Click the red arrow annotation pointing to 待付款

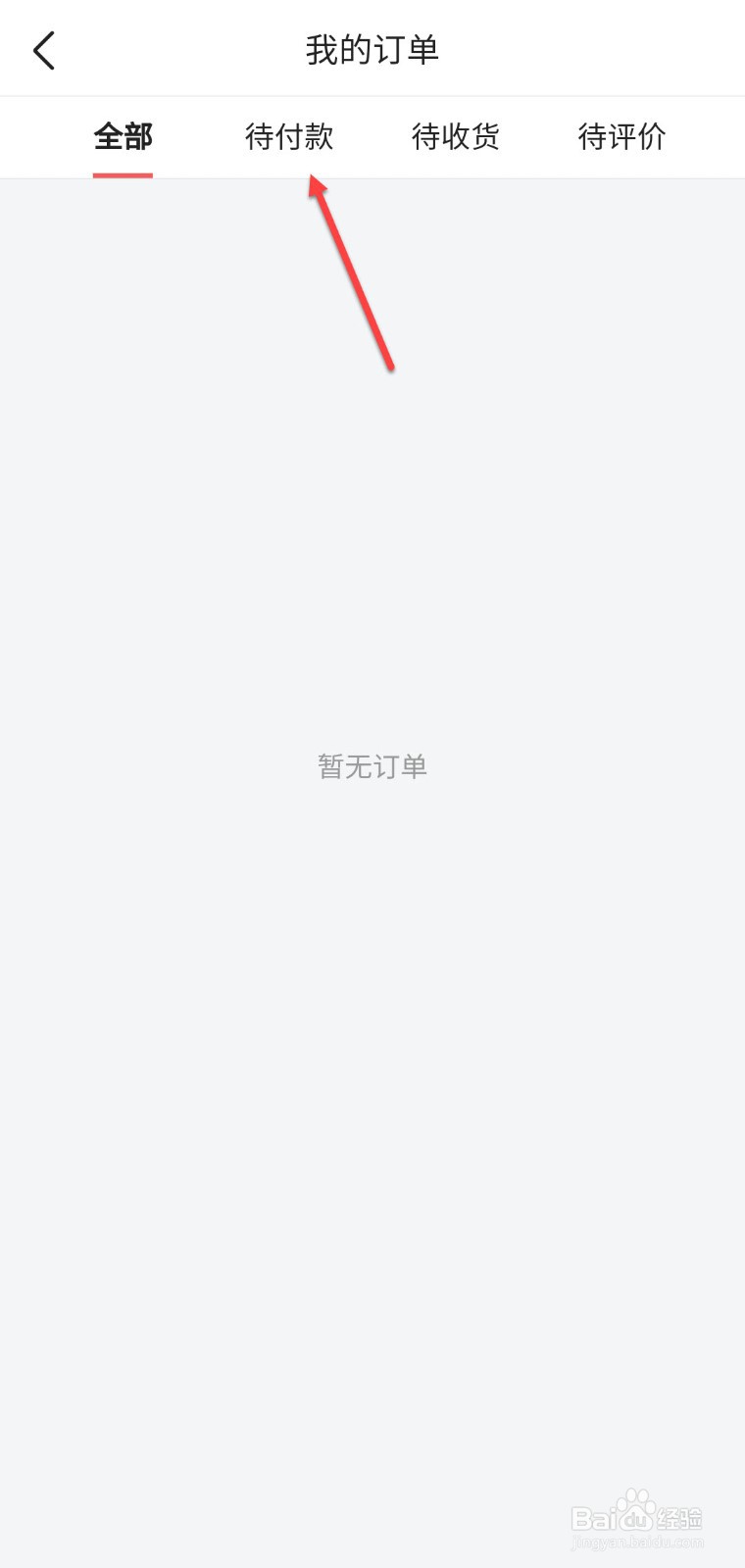(x=353, y=274)
